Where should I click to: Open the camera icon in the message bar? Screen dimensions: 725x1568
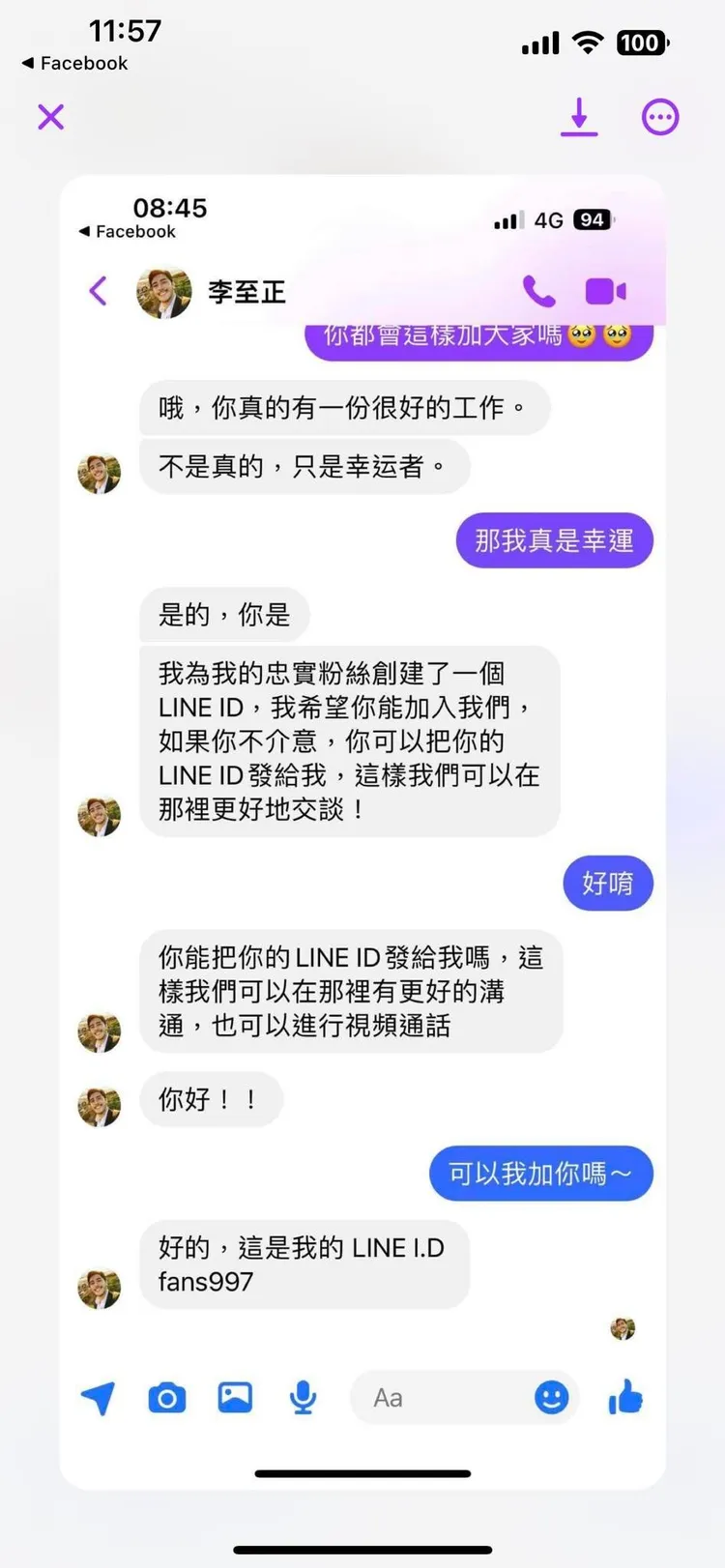tap(166, 1398)
